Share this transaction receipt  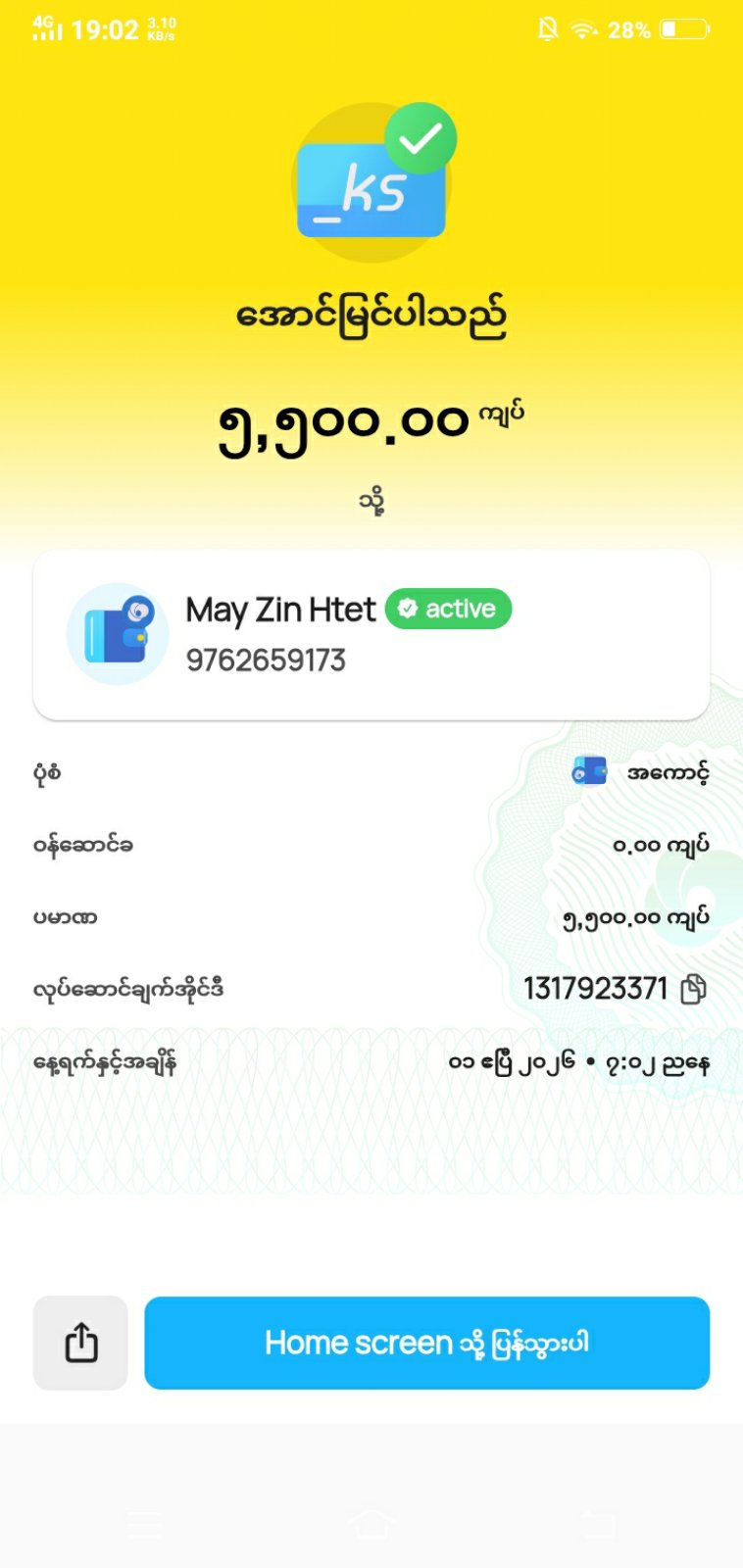point(80,1343)
